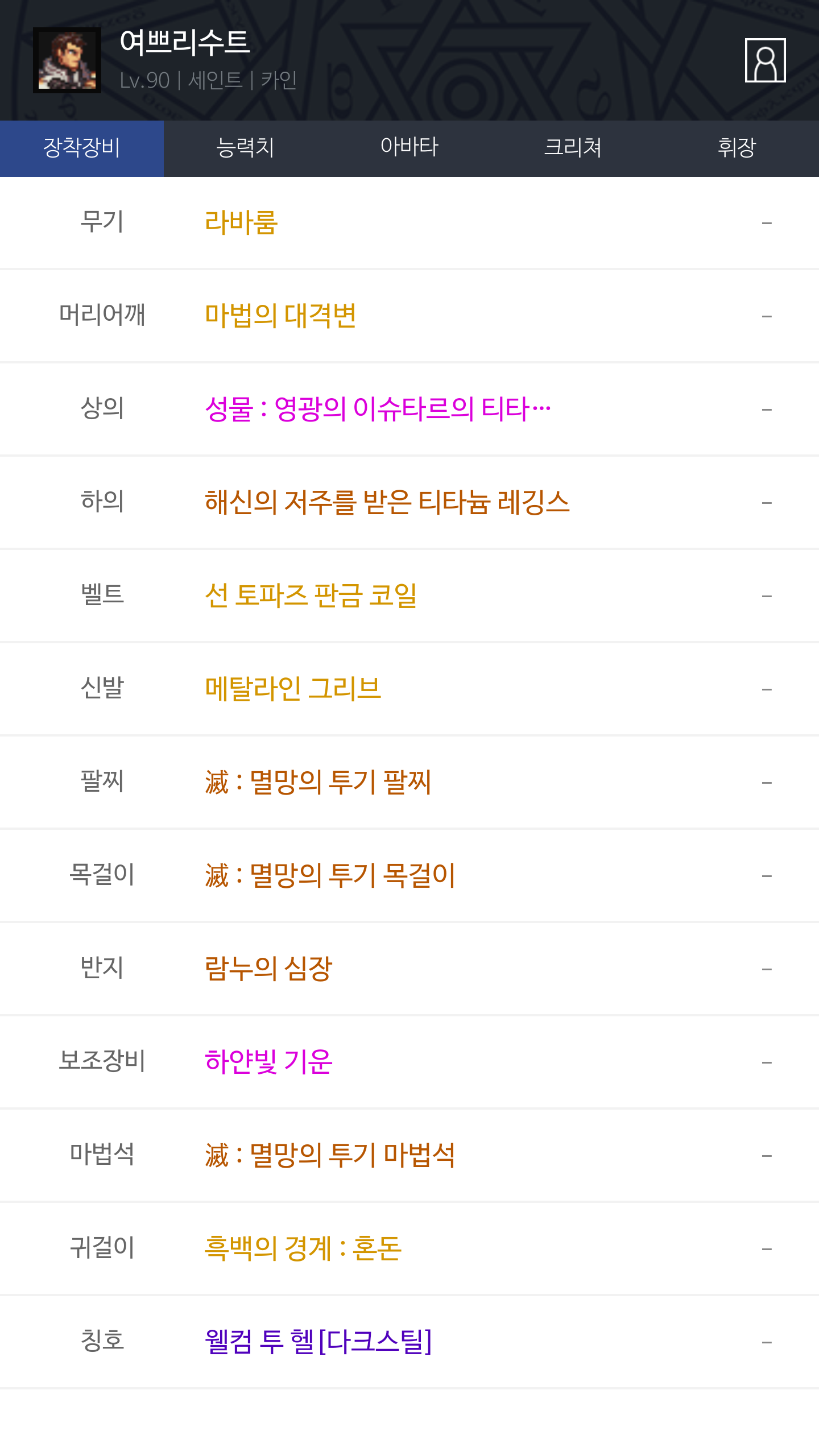Screen dimensions: 819x1456
Task: Open the 마법의 대격변 item
Action: tap(280, 316)
